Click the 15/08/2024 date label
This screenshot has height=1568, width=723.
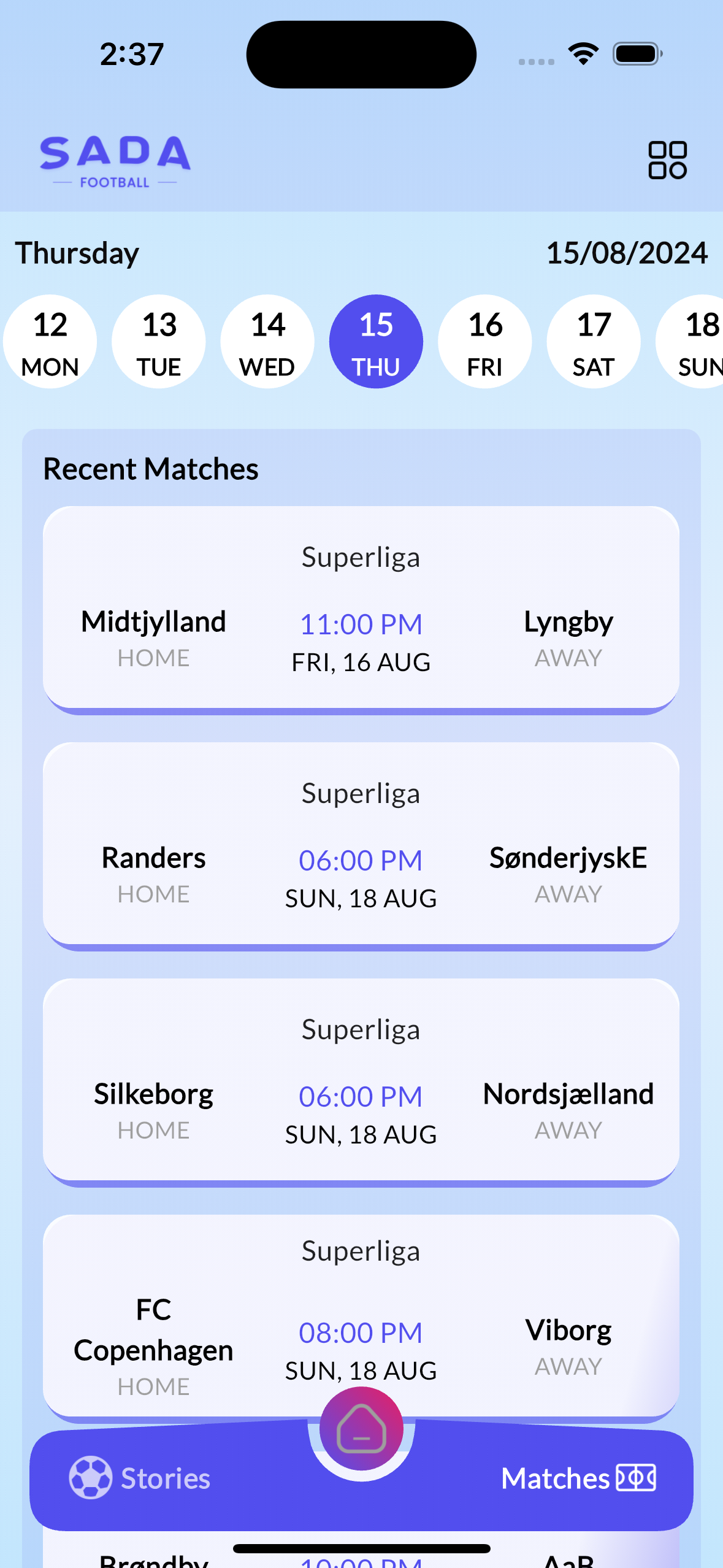coord(626,252)
